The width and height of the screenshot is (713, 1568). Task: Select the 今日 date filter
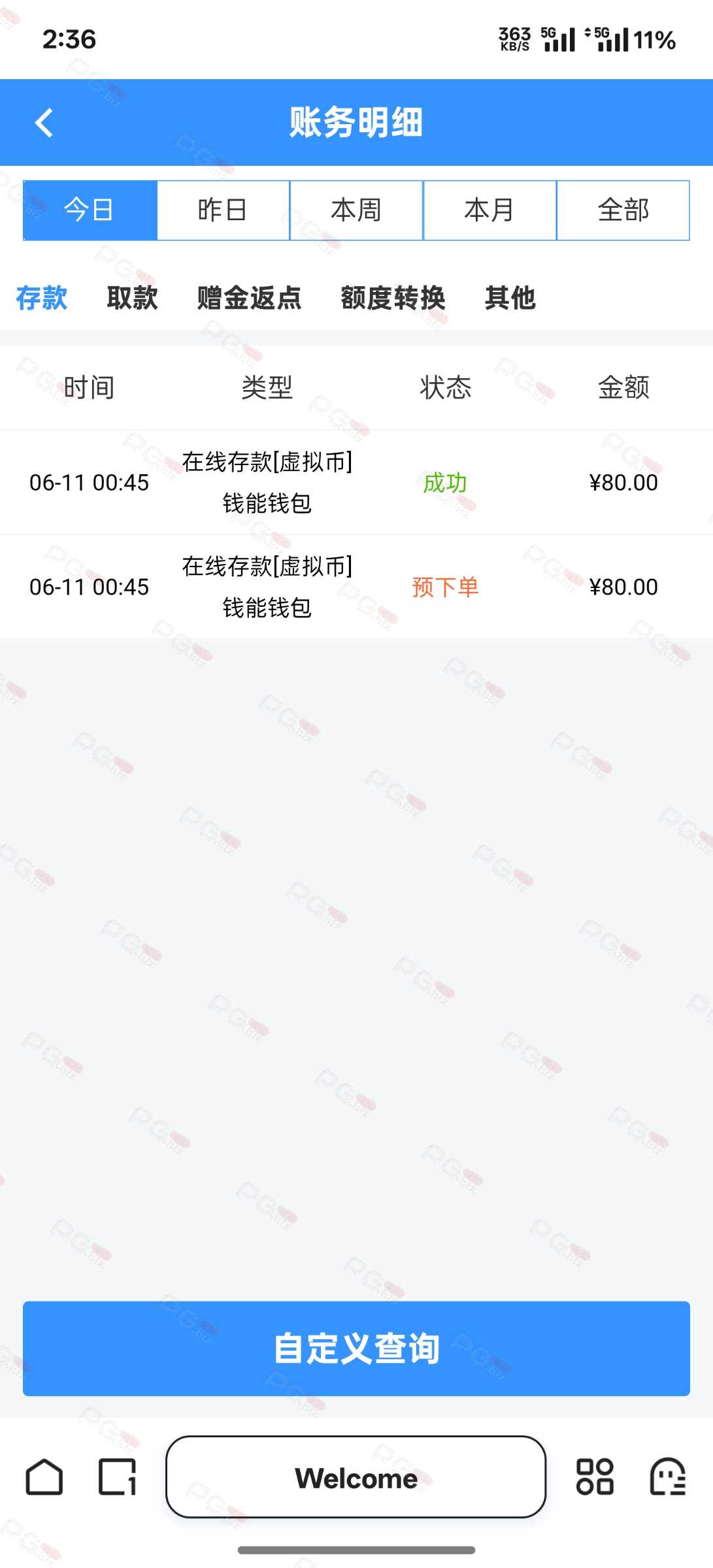click(x=90, y=210)
